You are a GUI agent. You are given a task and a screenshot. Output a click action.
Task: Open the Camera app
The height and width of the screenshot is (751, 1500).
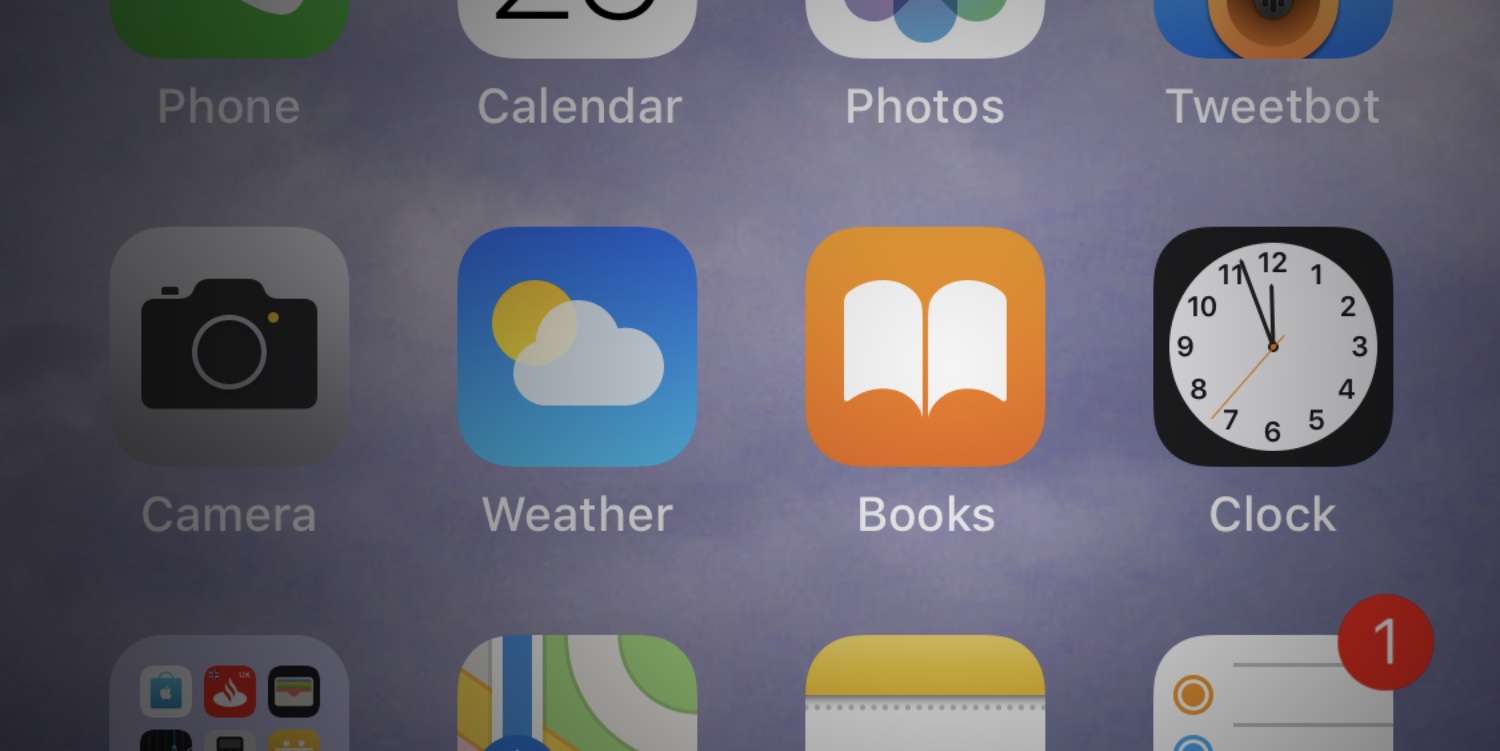pyautogui.click(x=229, y=346)
